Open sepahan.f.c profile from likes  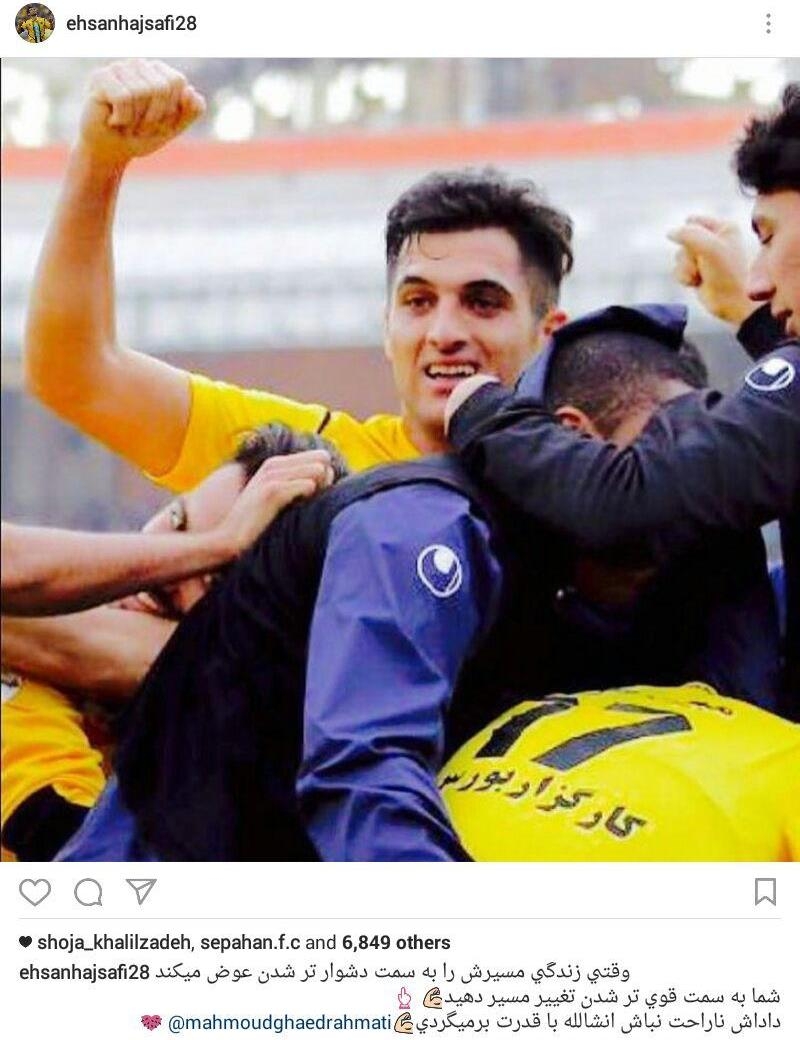[x=252, y=942]
